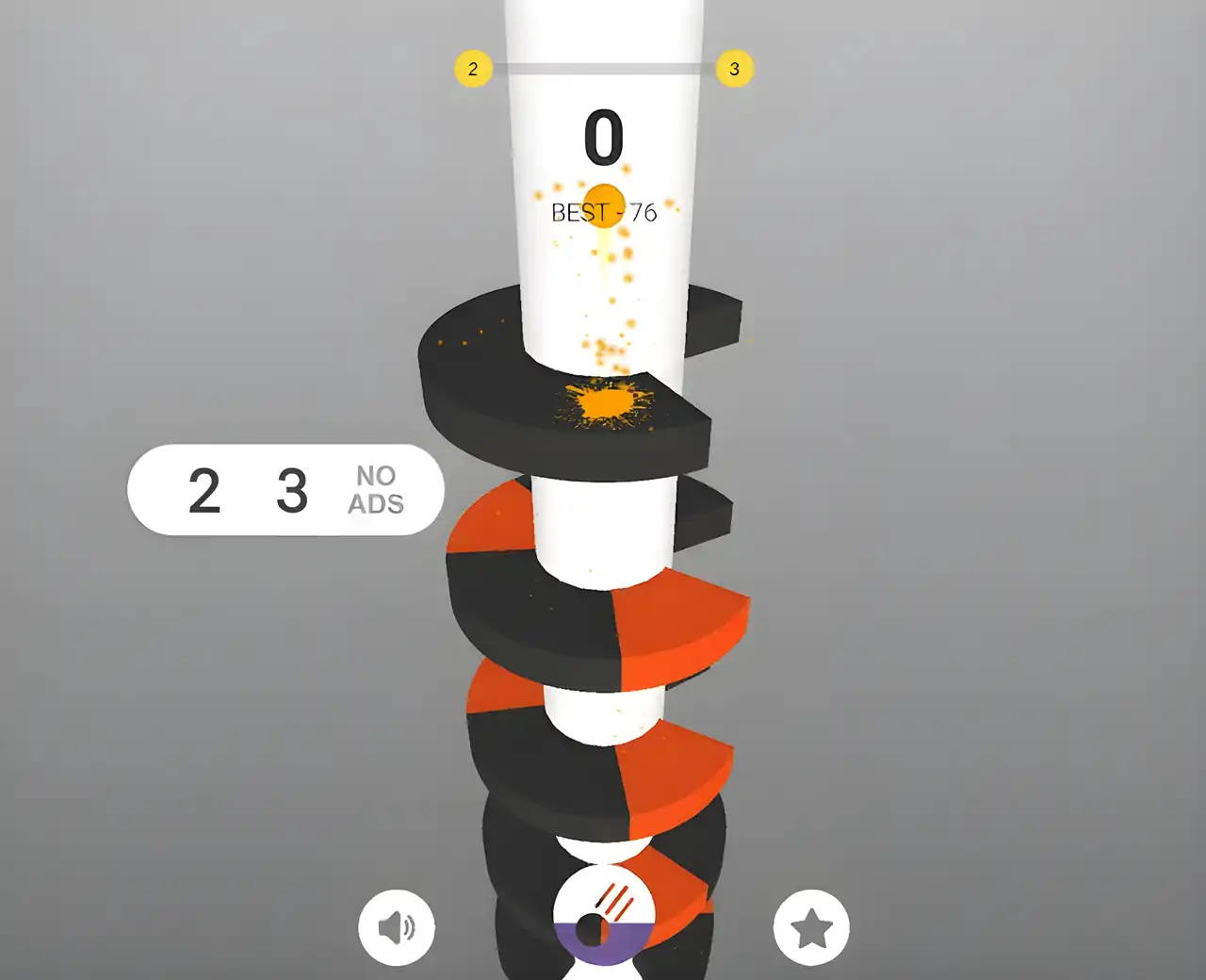This screenshot has width=1206, height=980.
Task: Mute the game sound
Action: pyautogui.click(x=397, y=927)
